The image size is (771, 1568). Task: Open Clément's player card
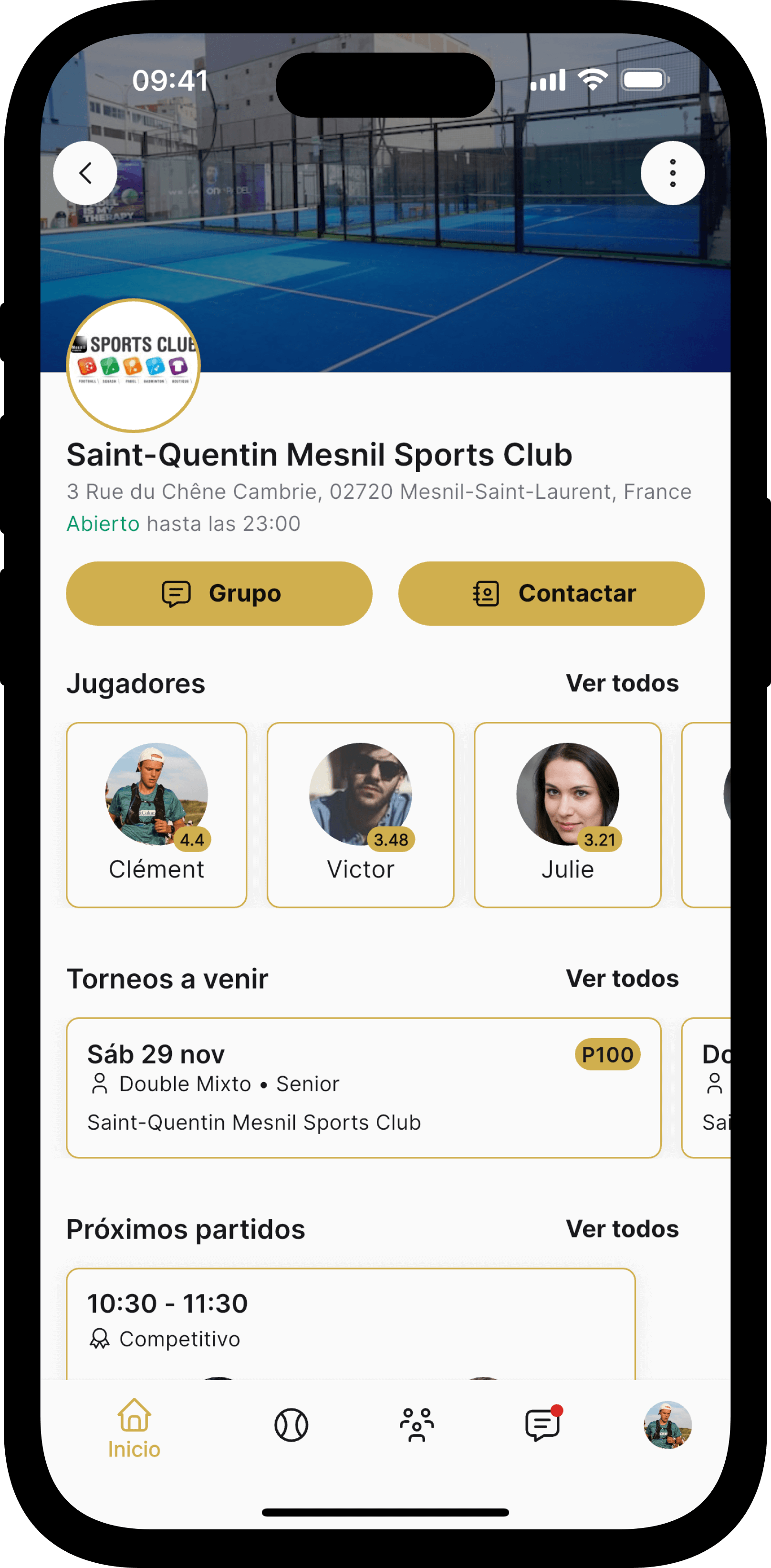click(x=156, y=815)
